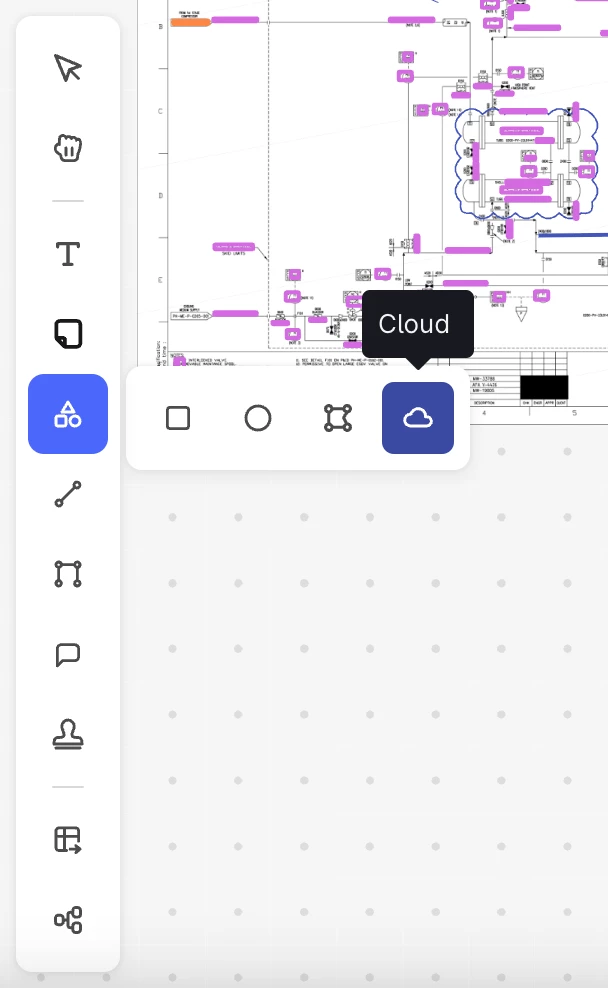Viewport: 608px width, 988px height.
Task: Choose the line drawing tool
Action: [x=68, y=494]
